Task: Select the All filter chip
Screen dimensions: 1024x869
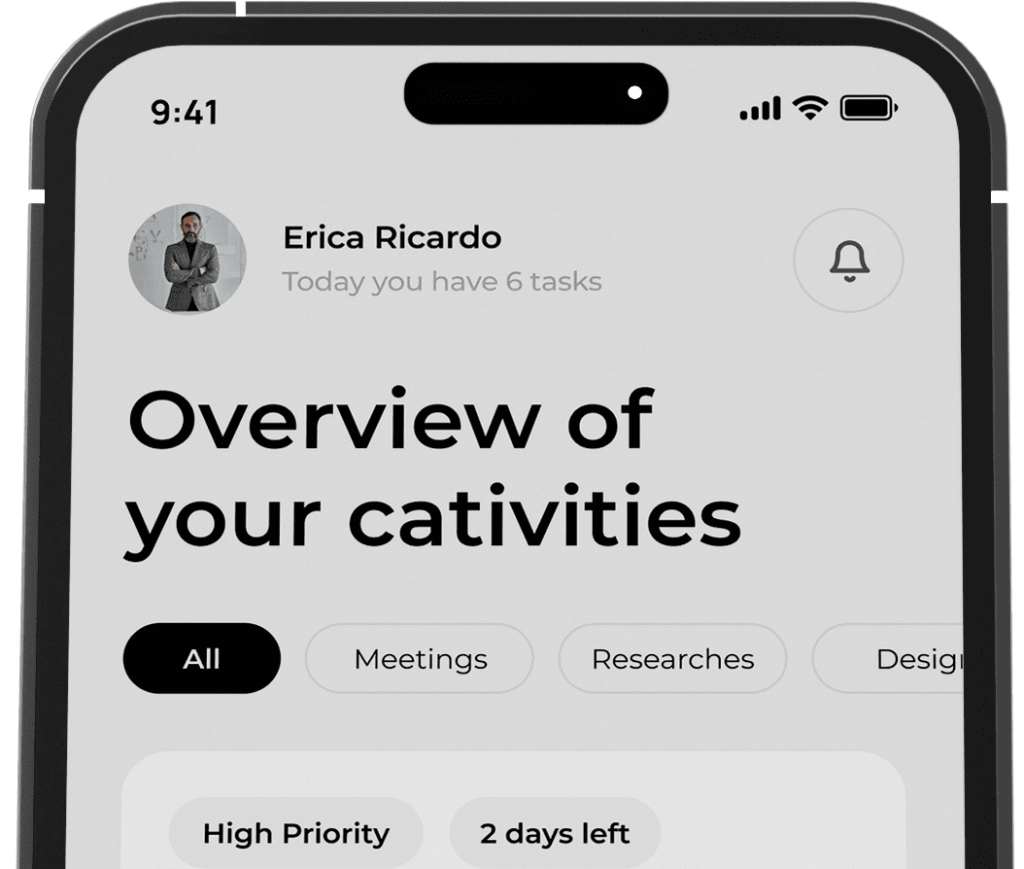Action: (202, 659)
